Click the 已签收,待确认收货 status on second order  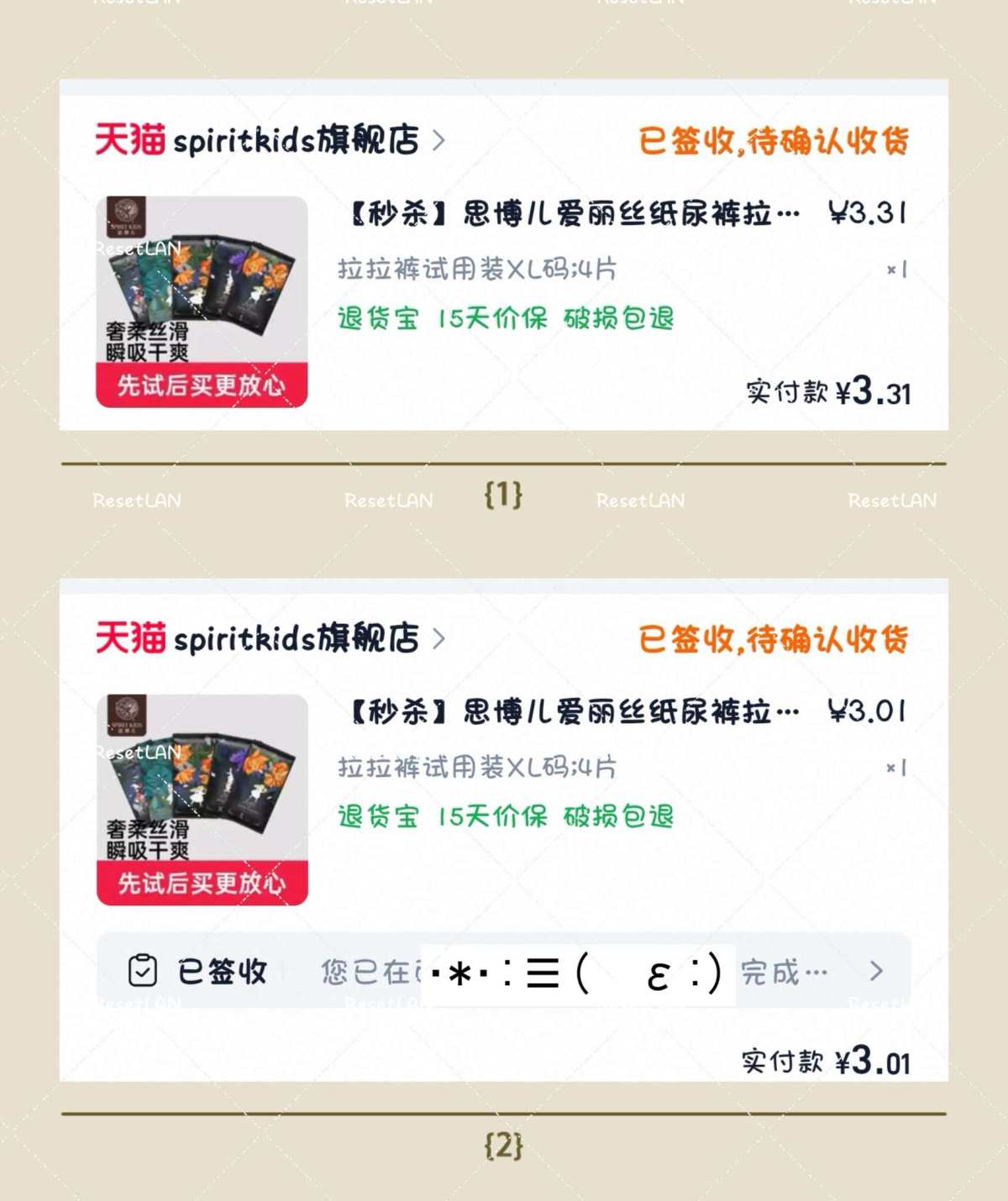pos(774,640)
